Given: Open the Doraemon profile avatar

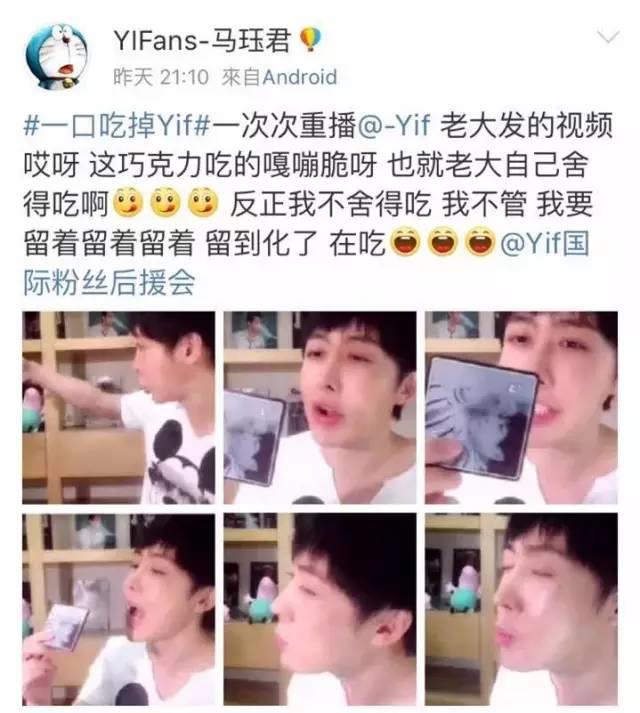Looking at the screenshot, I should point(56,57).
